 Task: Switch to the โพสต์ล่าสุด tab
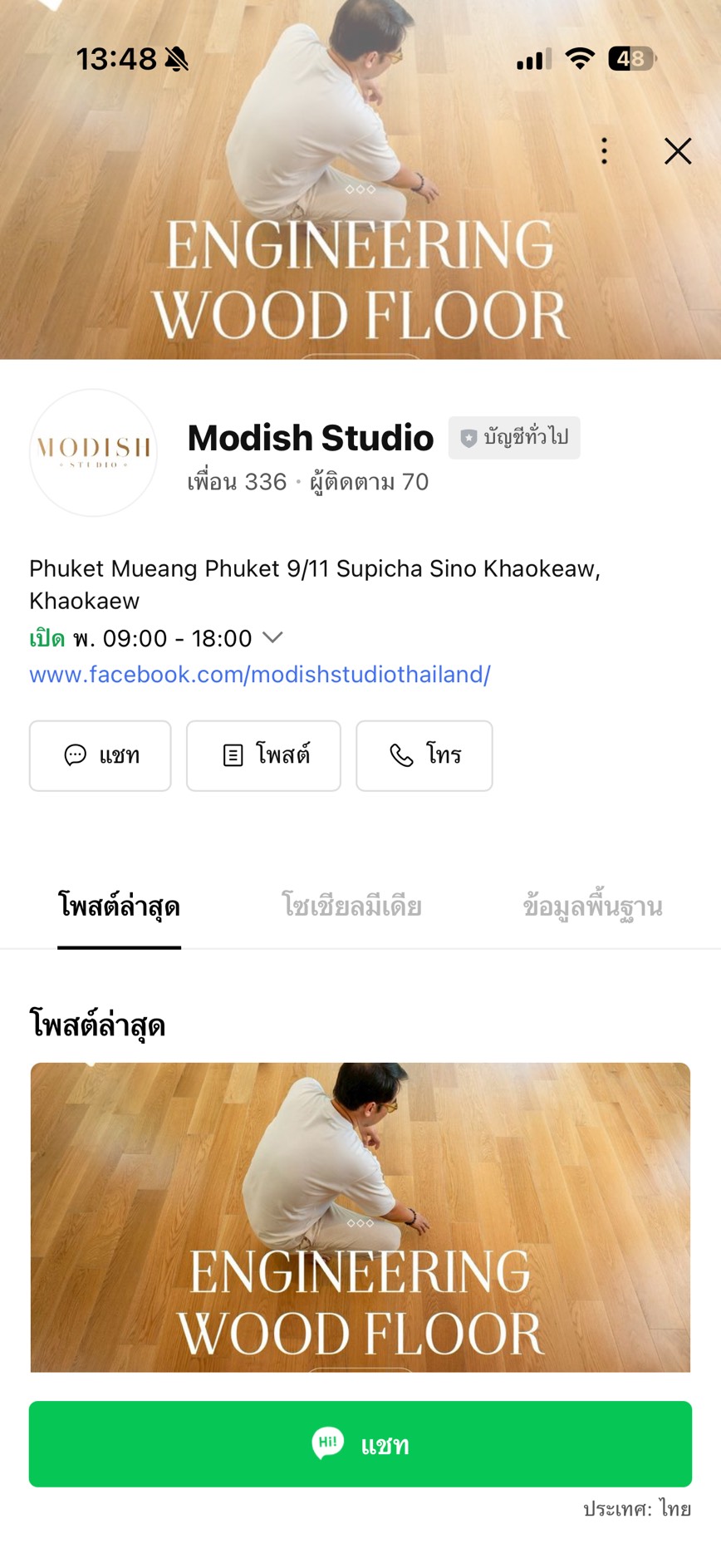pyautogui.click(x=119, y=906)
